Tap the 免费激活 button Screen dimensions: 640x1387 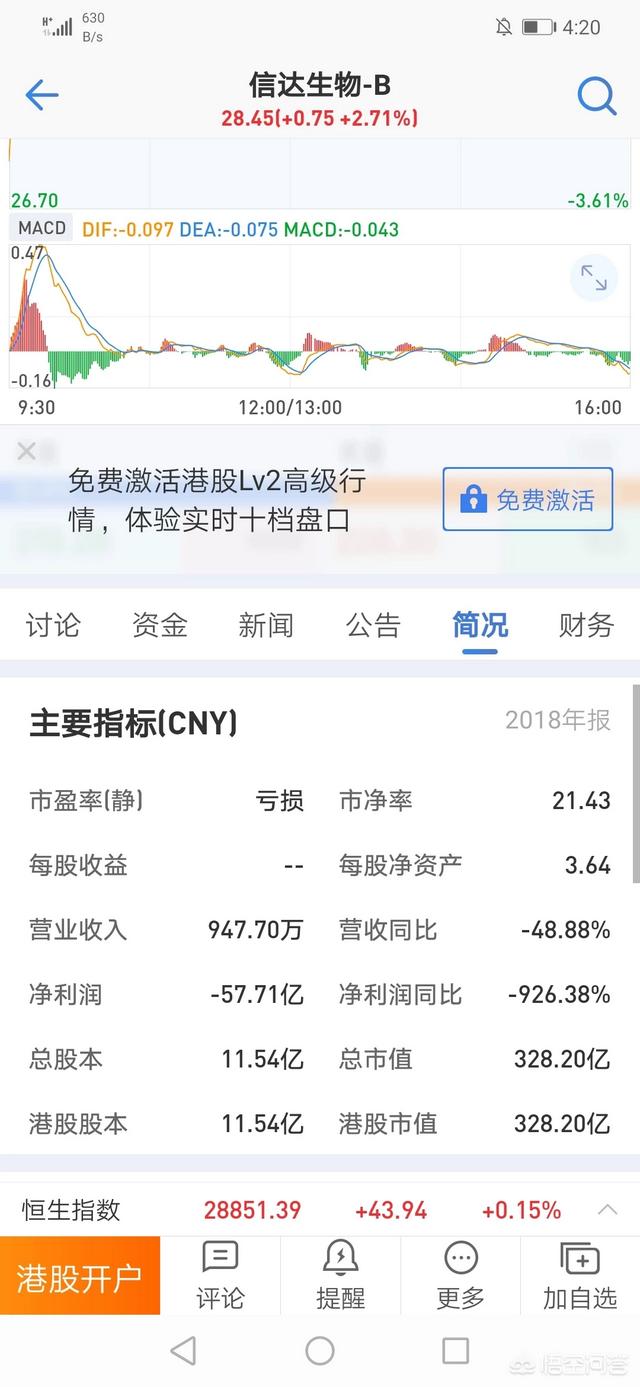[528, 499]
